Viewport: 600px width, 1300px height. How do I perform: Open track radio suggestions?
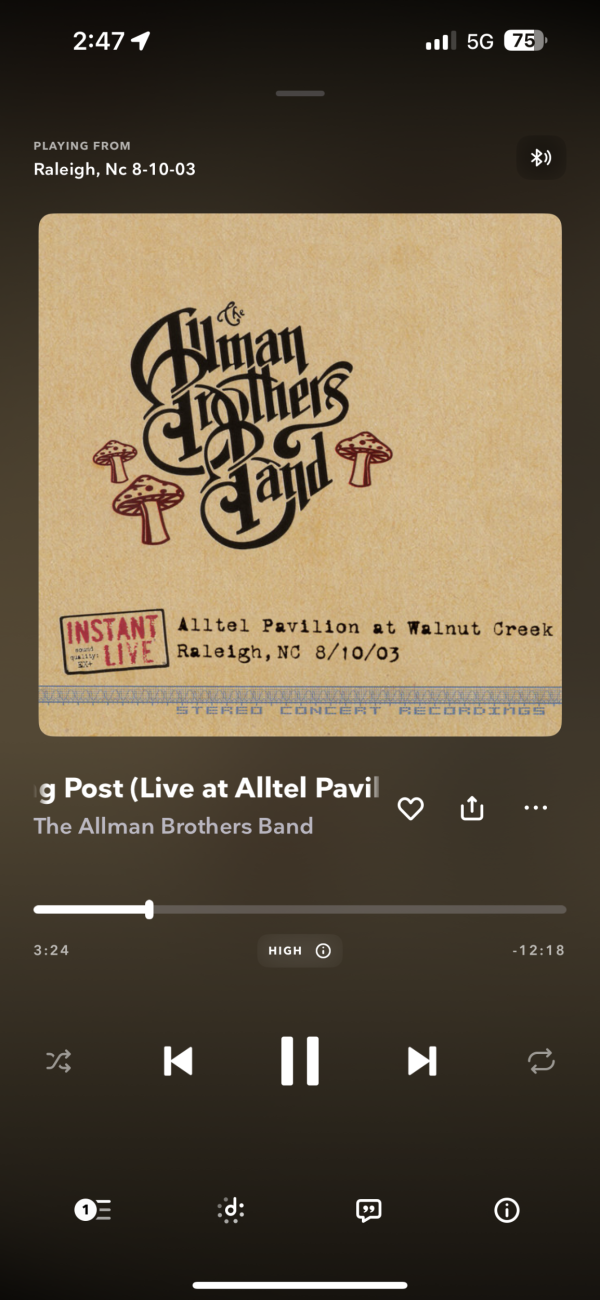pos(231,1210)
